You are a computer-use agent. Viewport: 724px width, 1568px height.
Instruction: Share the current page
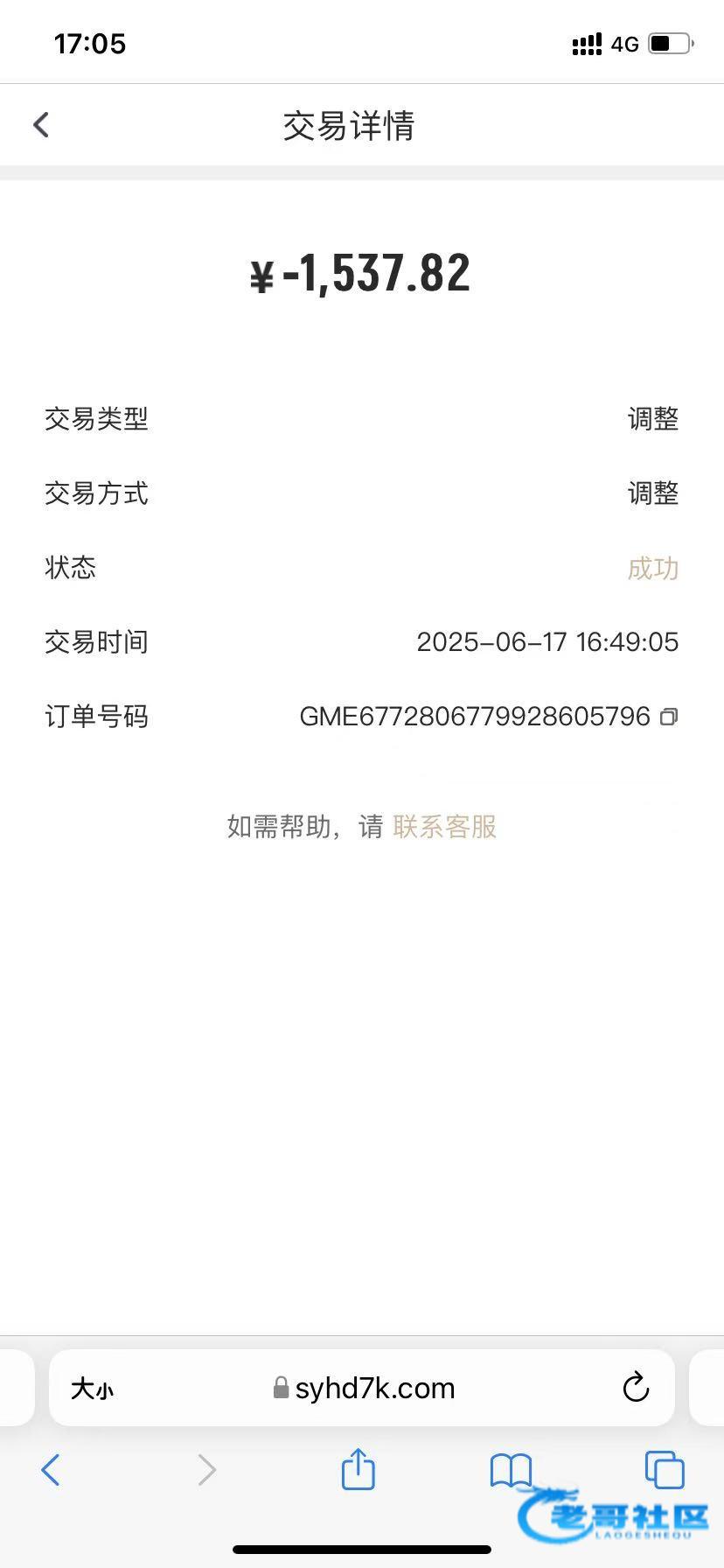(x=358, y=1468)
